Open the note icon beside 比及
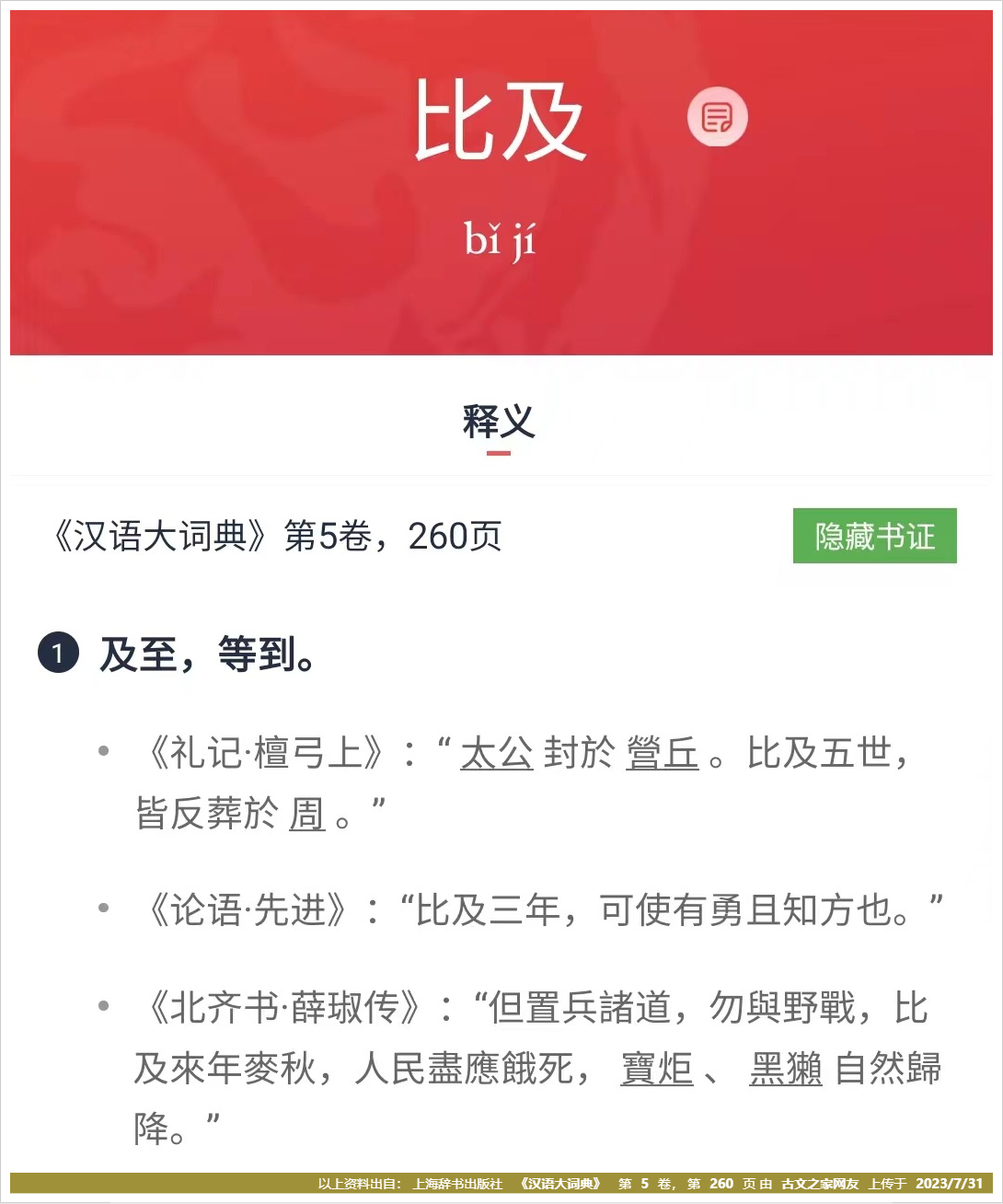The height and width of the screenshot is (1204, 1003). 717,117
